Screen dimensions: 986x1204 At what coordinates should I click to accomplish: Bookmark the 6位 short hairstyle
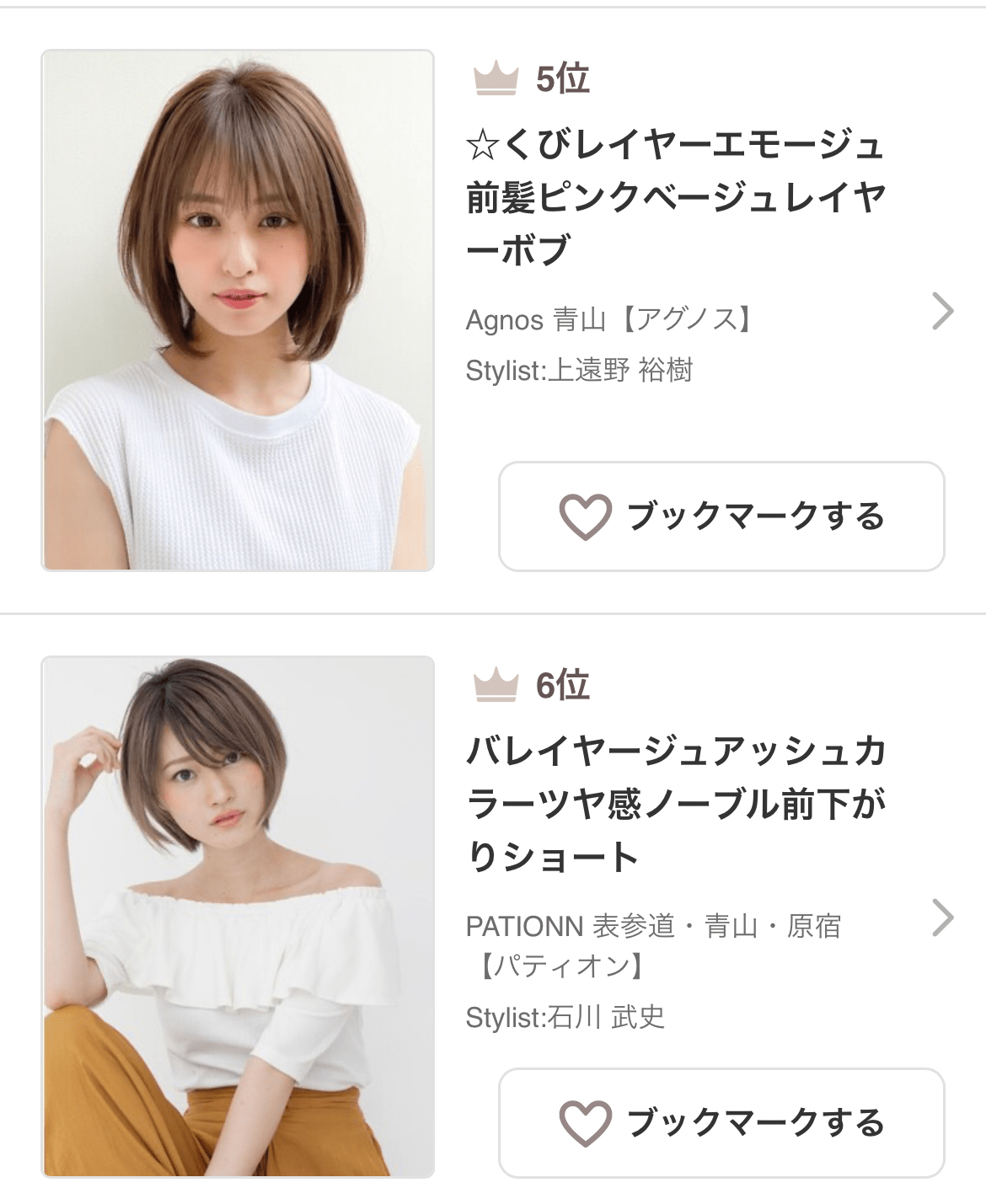click(x=721, y=1122)
